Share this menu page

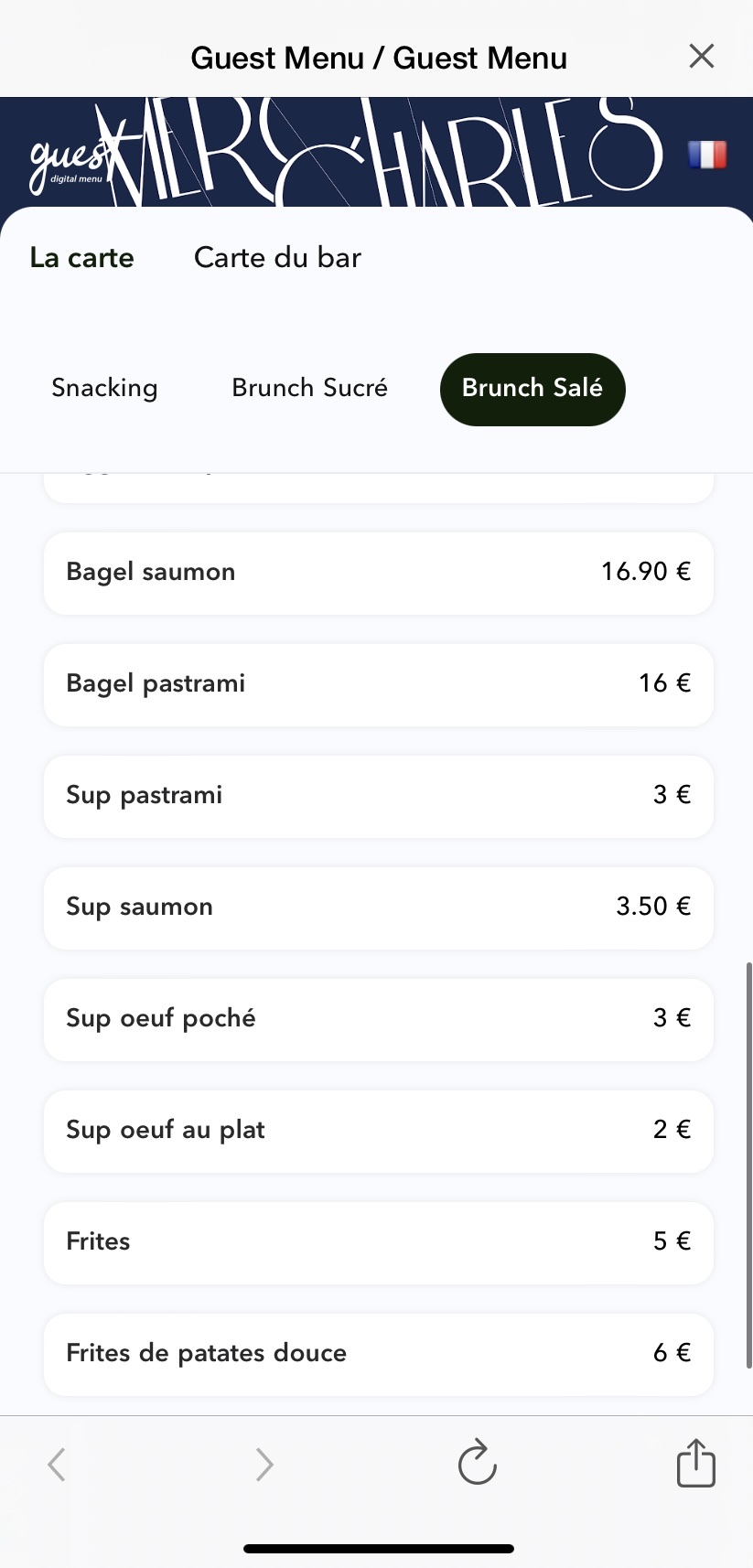695,1463
